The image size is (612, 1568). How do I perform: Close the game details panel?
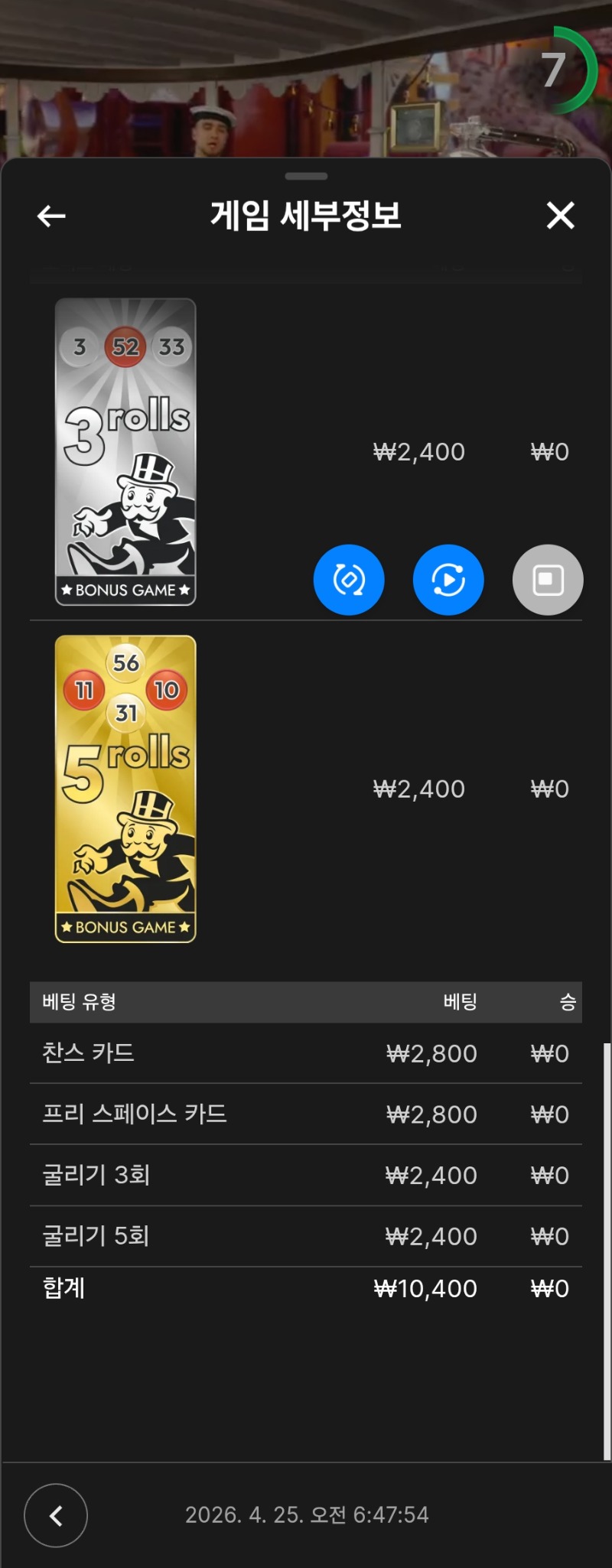click(560, 216)
